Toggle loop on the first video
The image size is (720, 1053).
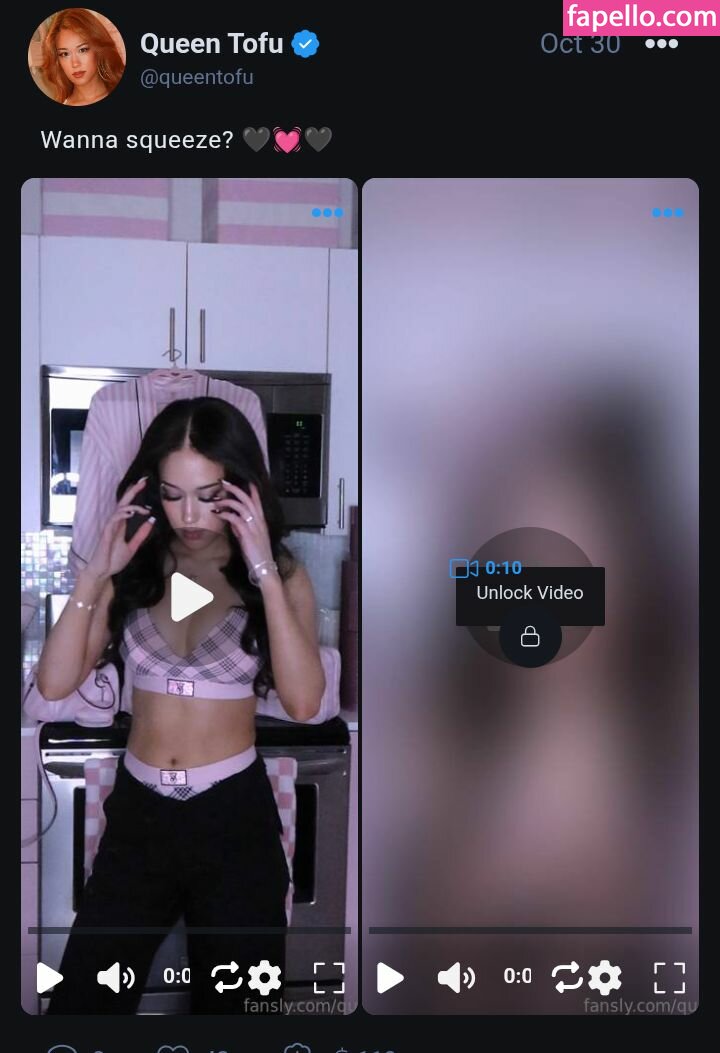coord(226,977)
